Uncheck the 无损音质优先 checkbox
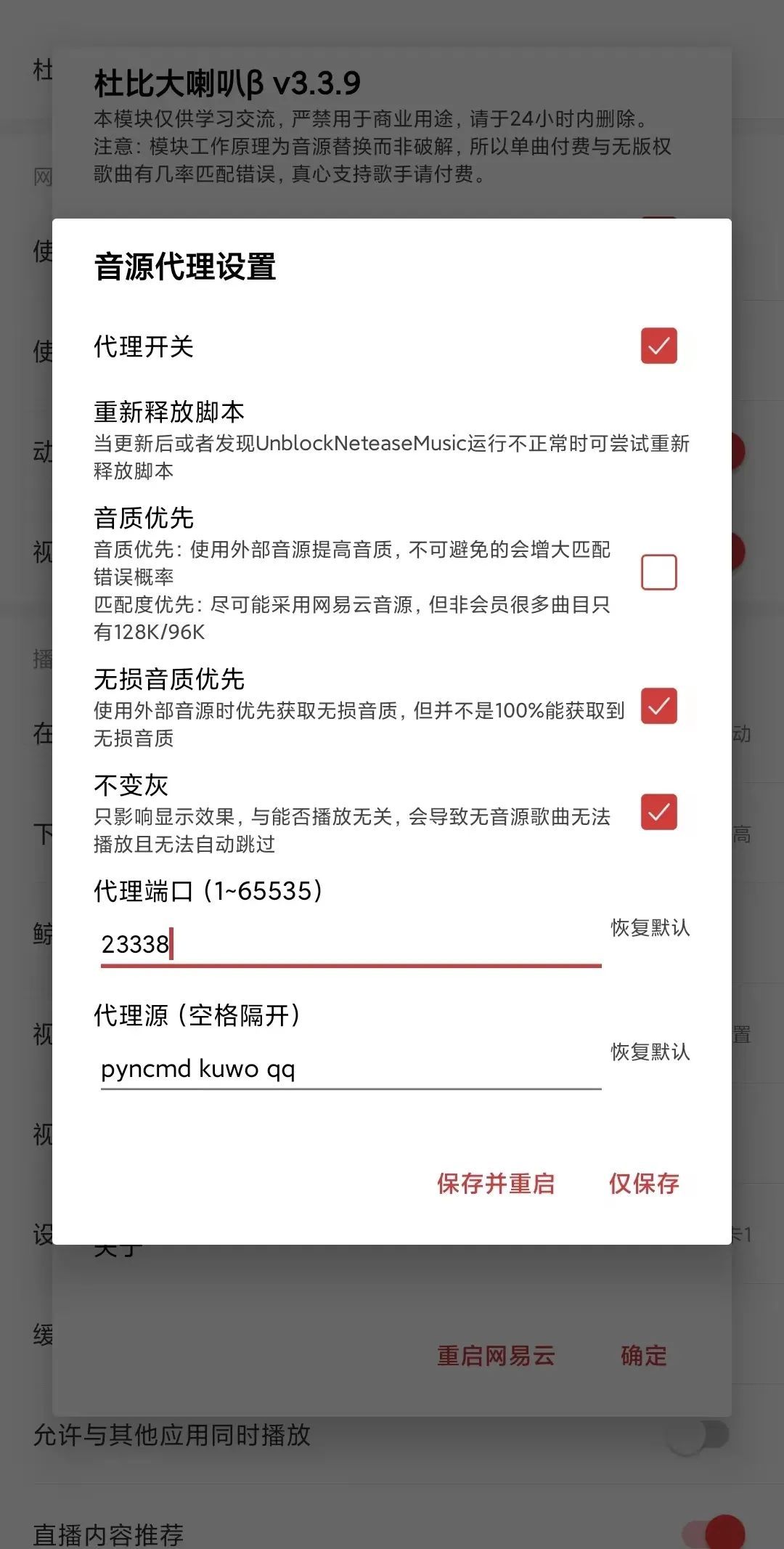Viewport: 784px width, 1549px height. 658,706
